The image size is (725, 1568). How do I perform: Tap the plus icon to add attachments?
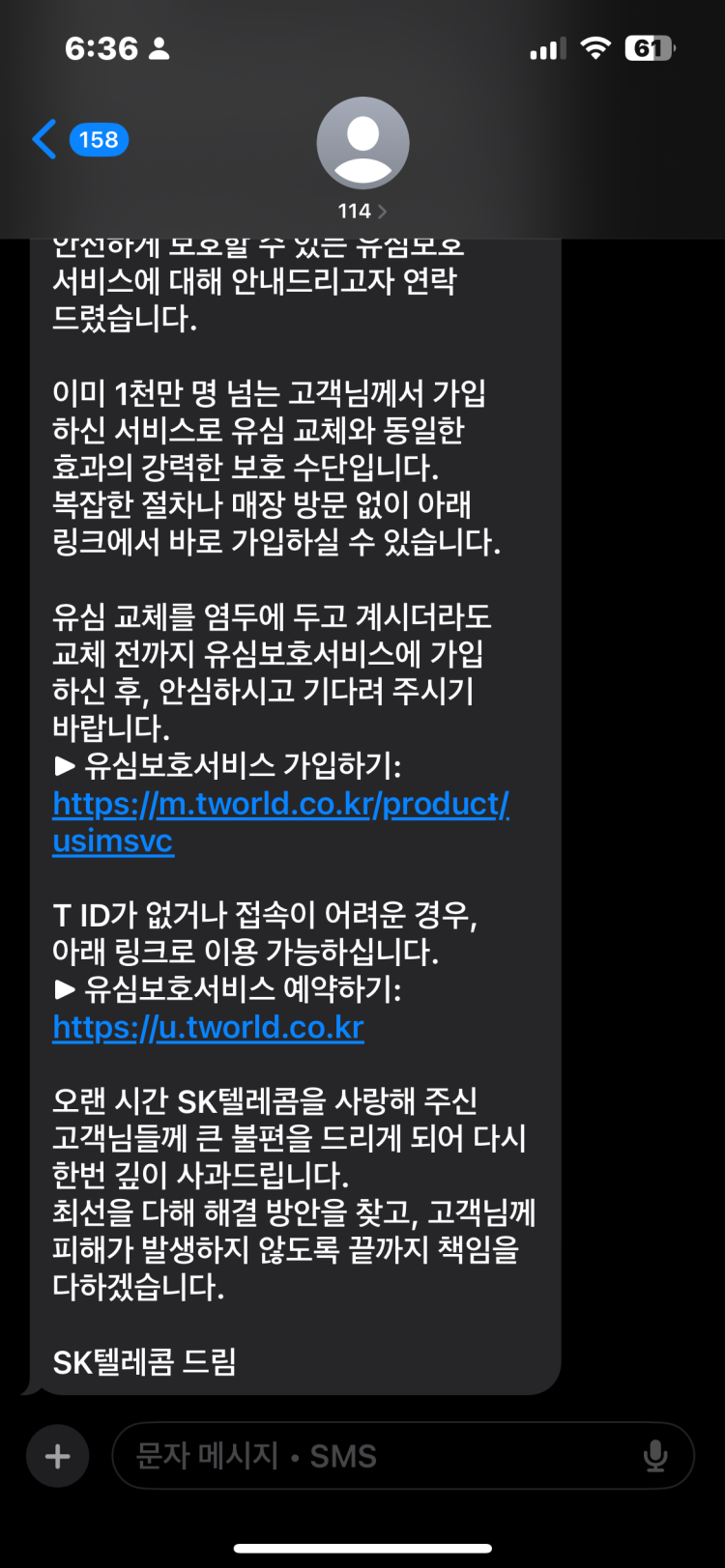tap(57, 1456)
